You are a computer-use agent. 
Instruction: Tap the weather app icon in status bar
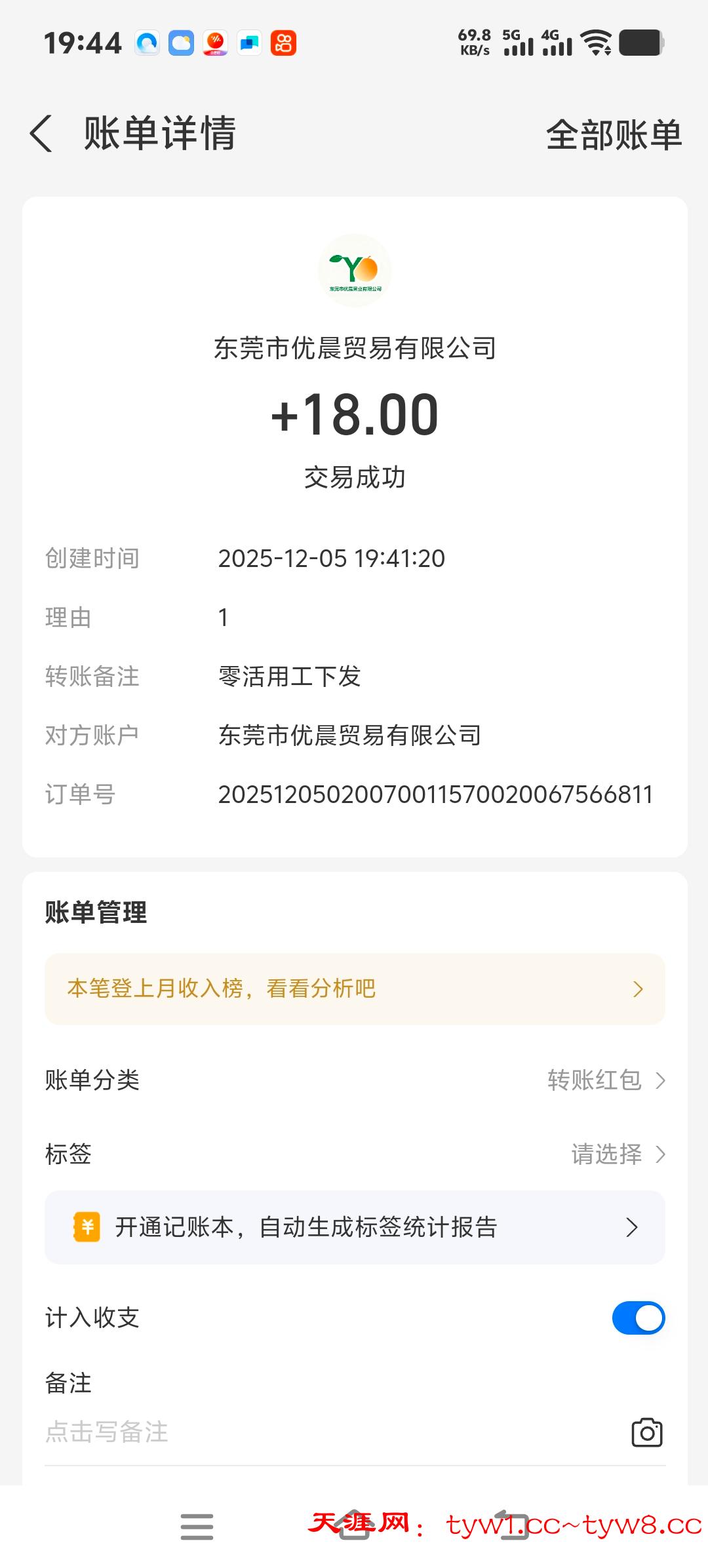click(x=180, y=44)
